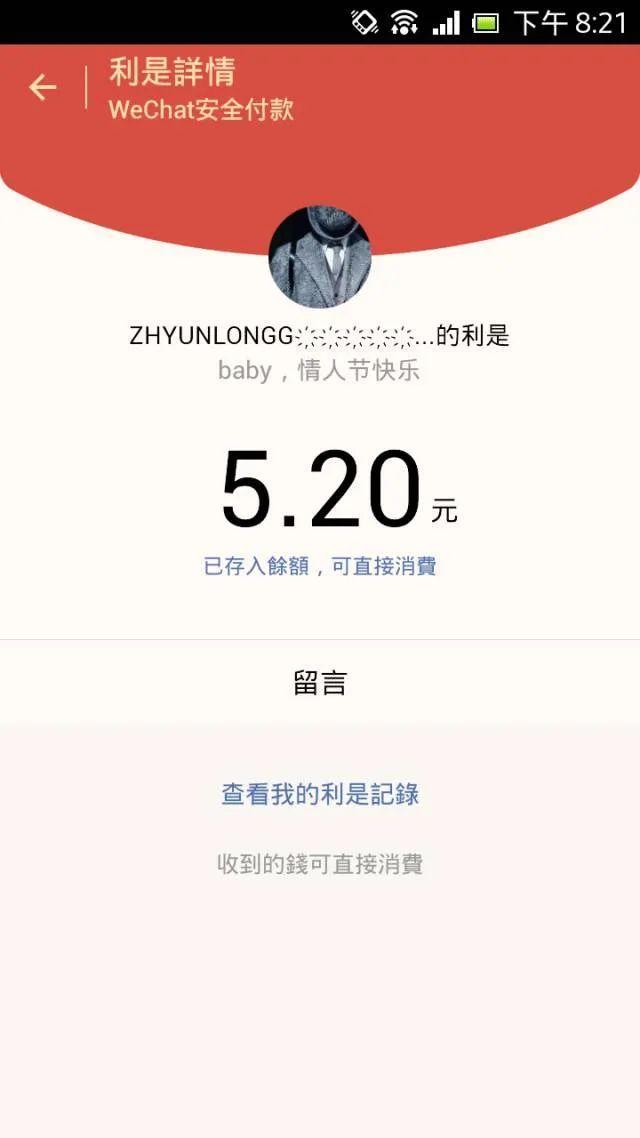640x1138 pixels.
Task: Open 查看我的利是記錄 link
Action: tap(320, 794)
